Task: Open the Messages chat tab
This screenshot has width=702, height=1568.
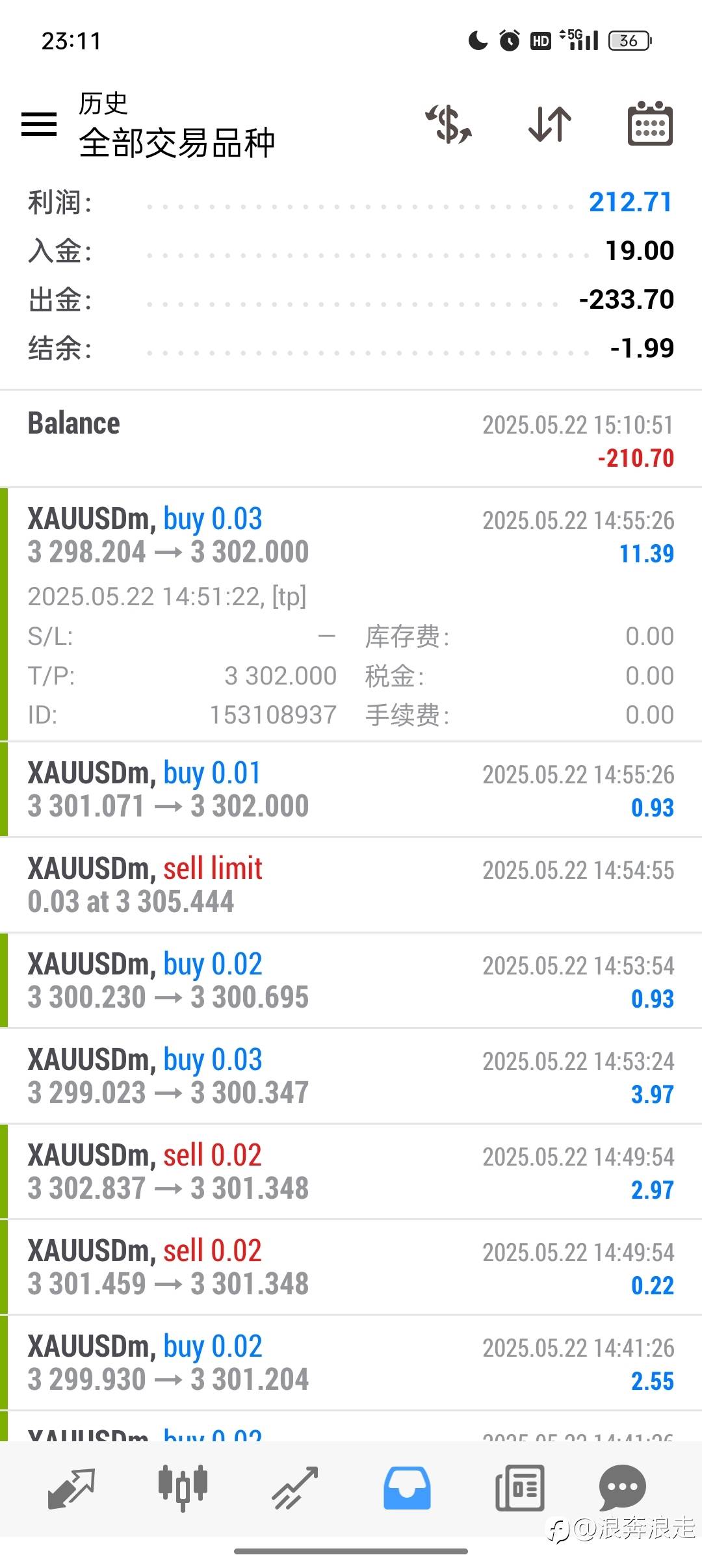Action: 622,1489
